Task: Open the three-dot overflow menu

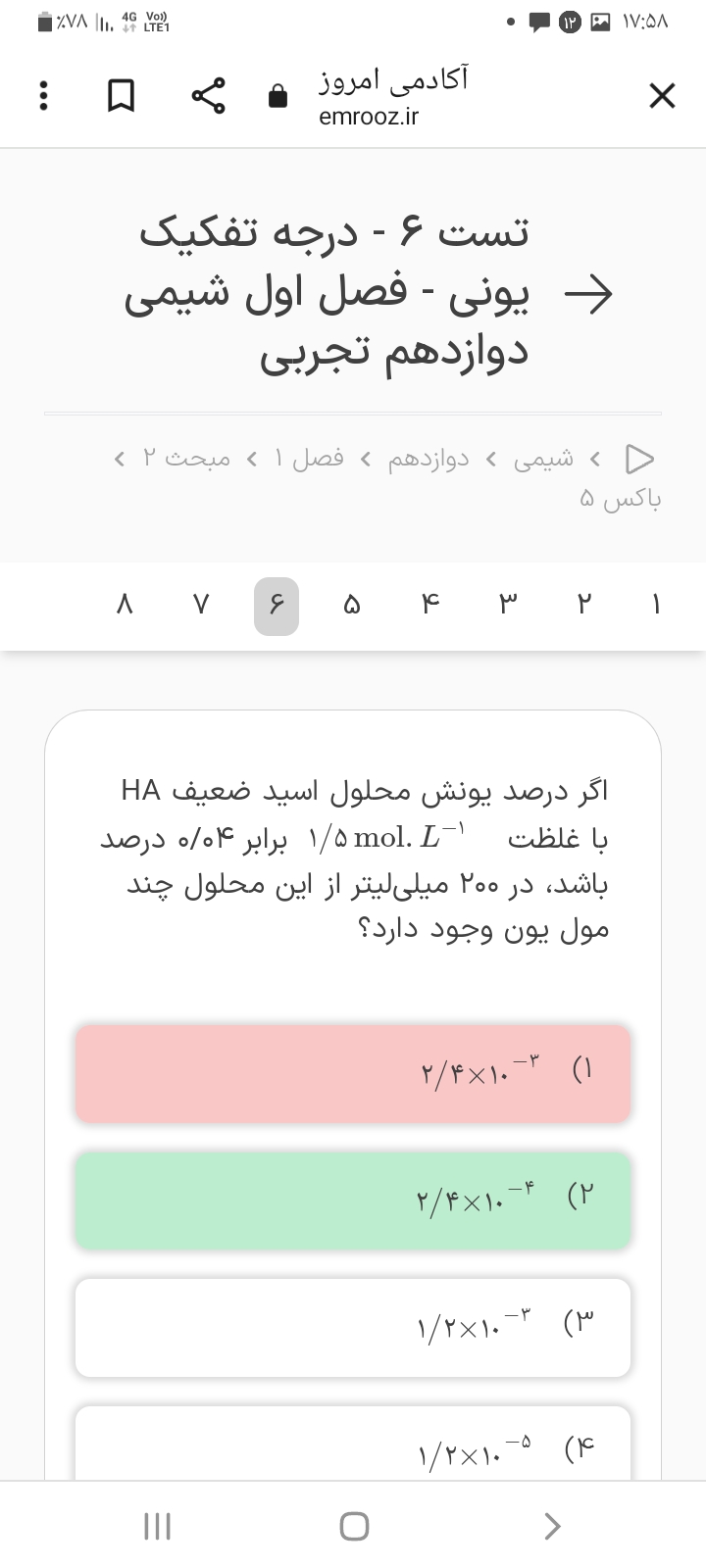Action: pyautogui.click(x=41, y=96)
